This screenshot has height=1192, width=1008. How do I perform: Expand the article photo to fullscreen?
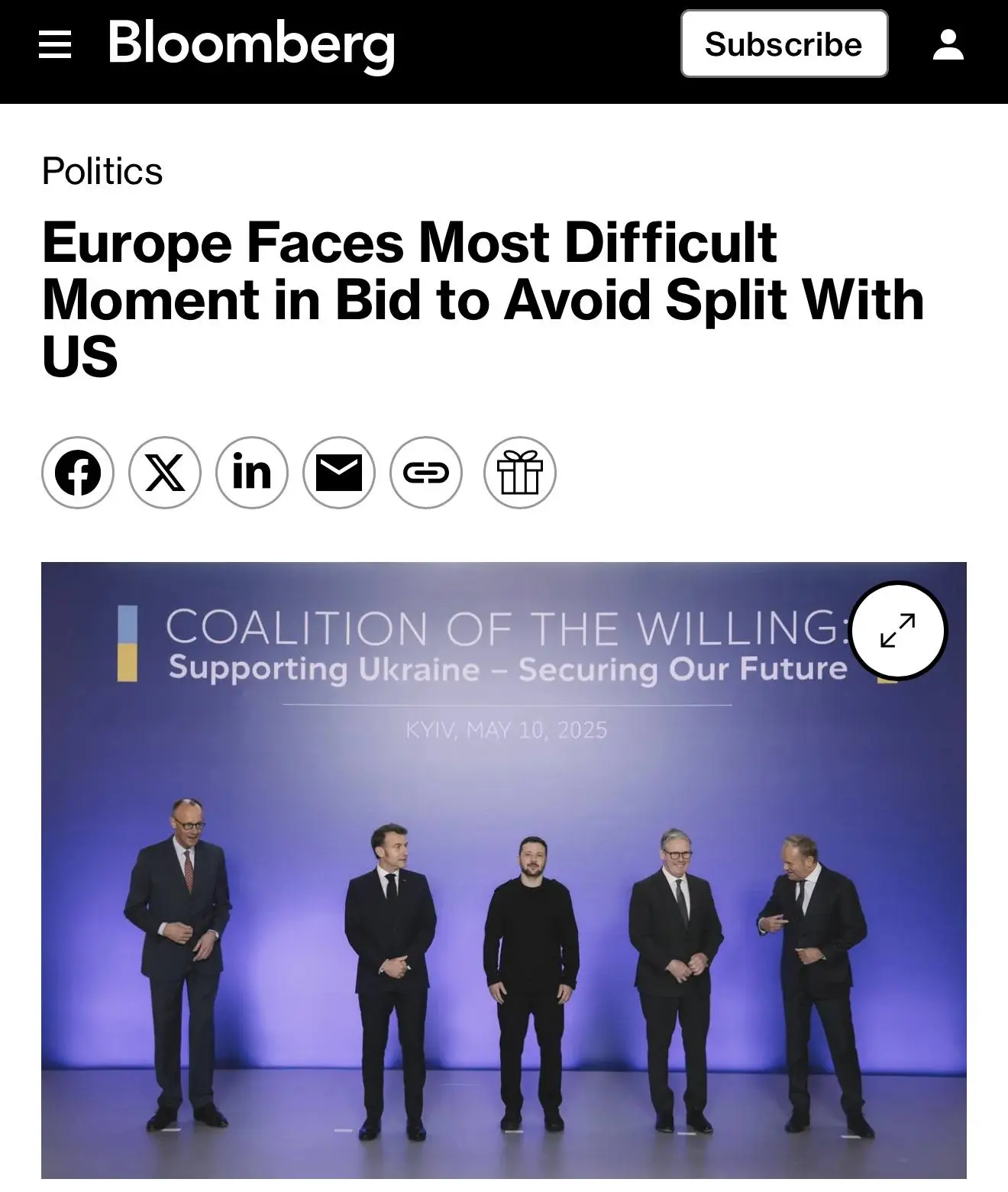[898, 631]
